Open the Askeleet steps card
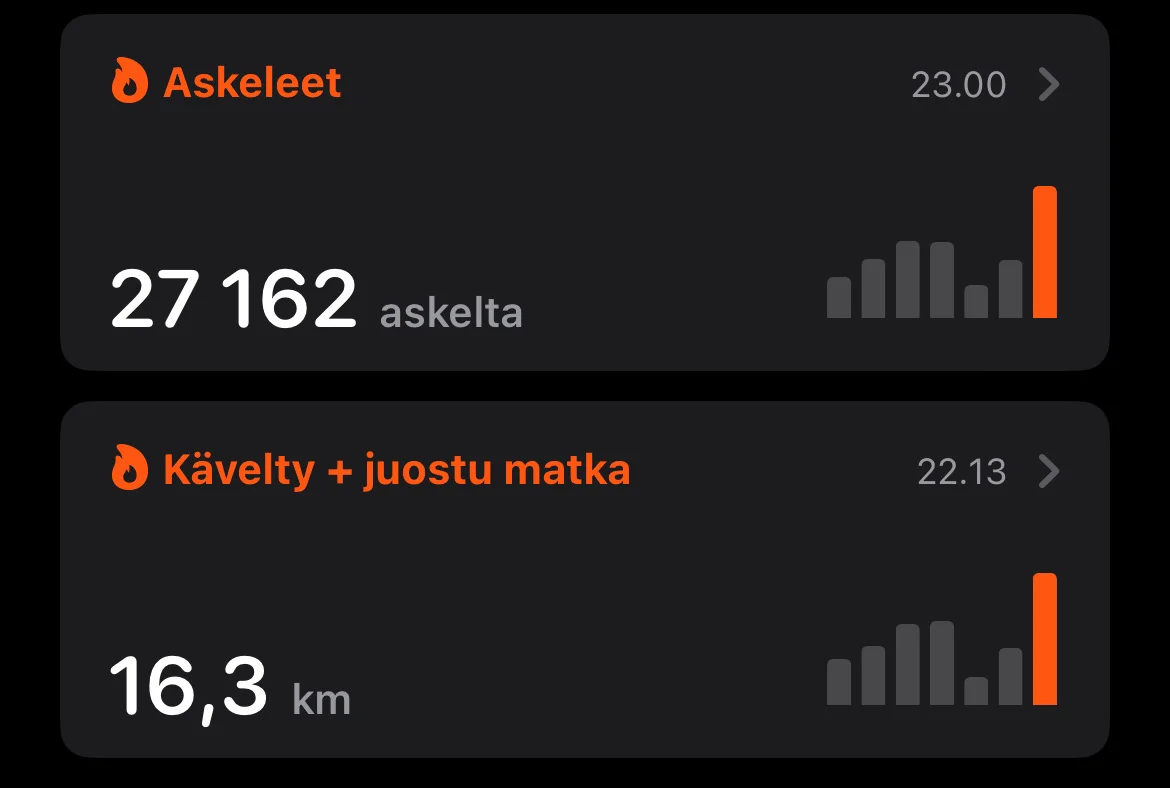The width and height of the screenshot is (1170, 788). 584,192
